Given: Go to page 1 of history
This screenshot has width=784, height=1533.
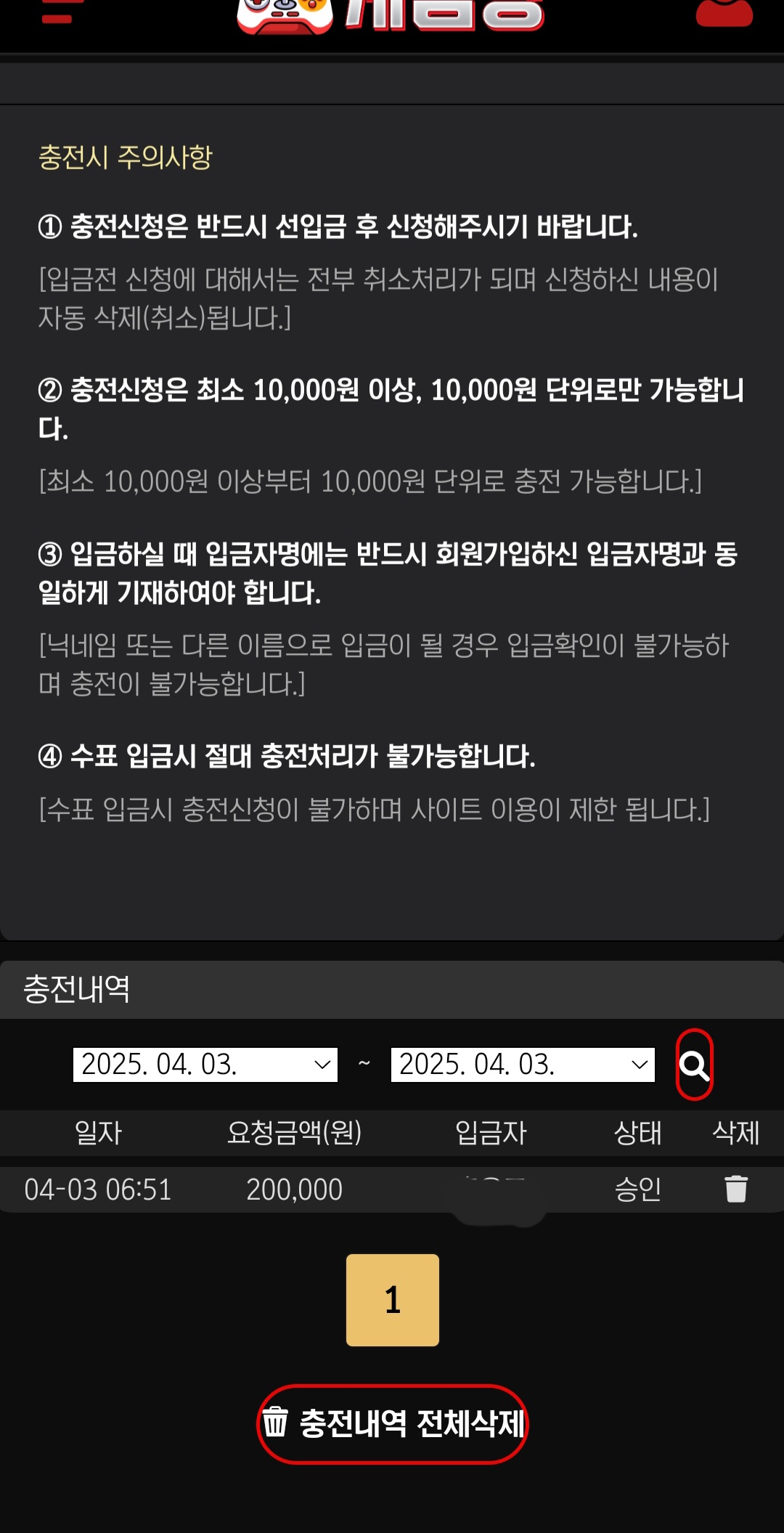Looking at the screenshot, I should (393, 1300).
